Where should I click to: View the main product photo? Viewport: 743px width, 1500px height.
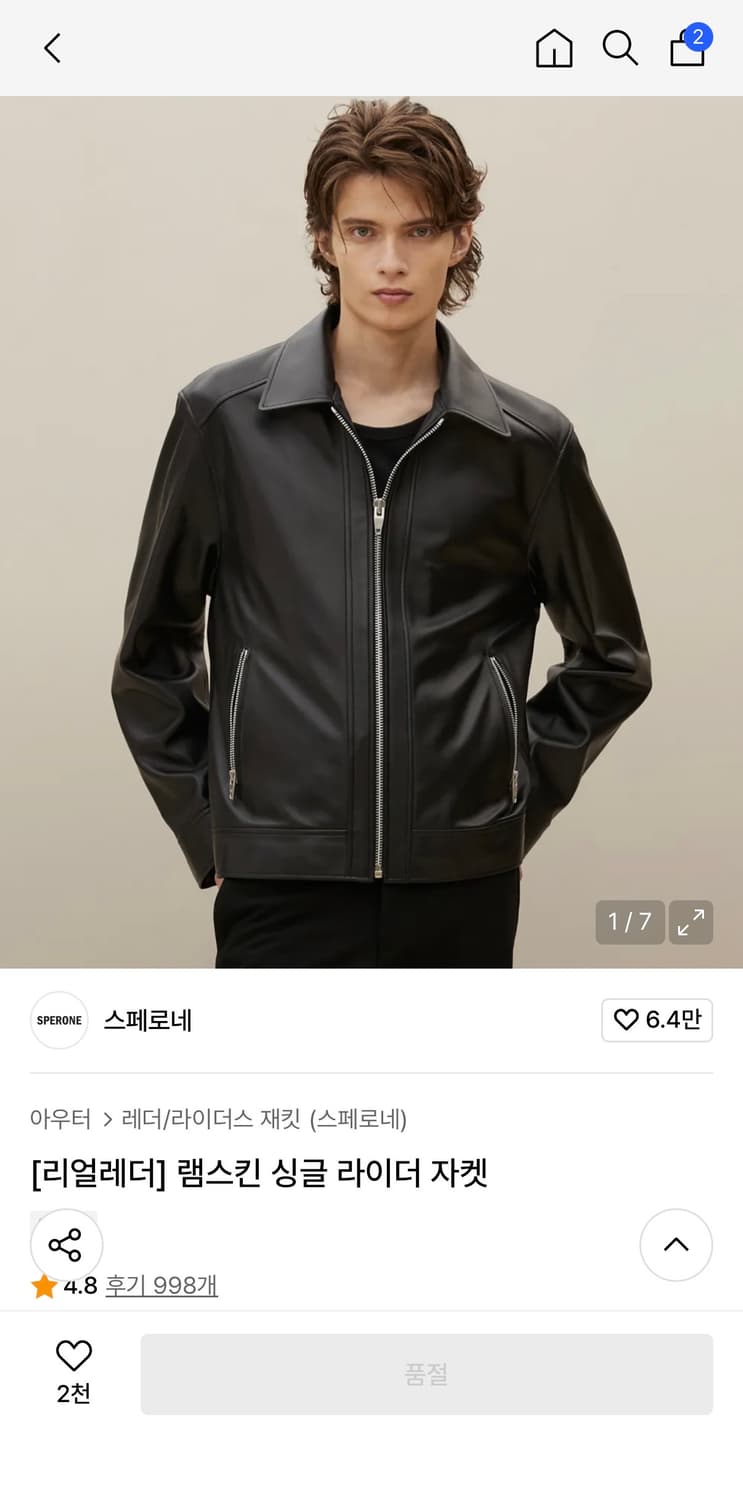(x=371, y=530)
